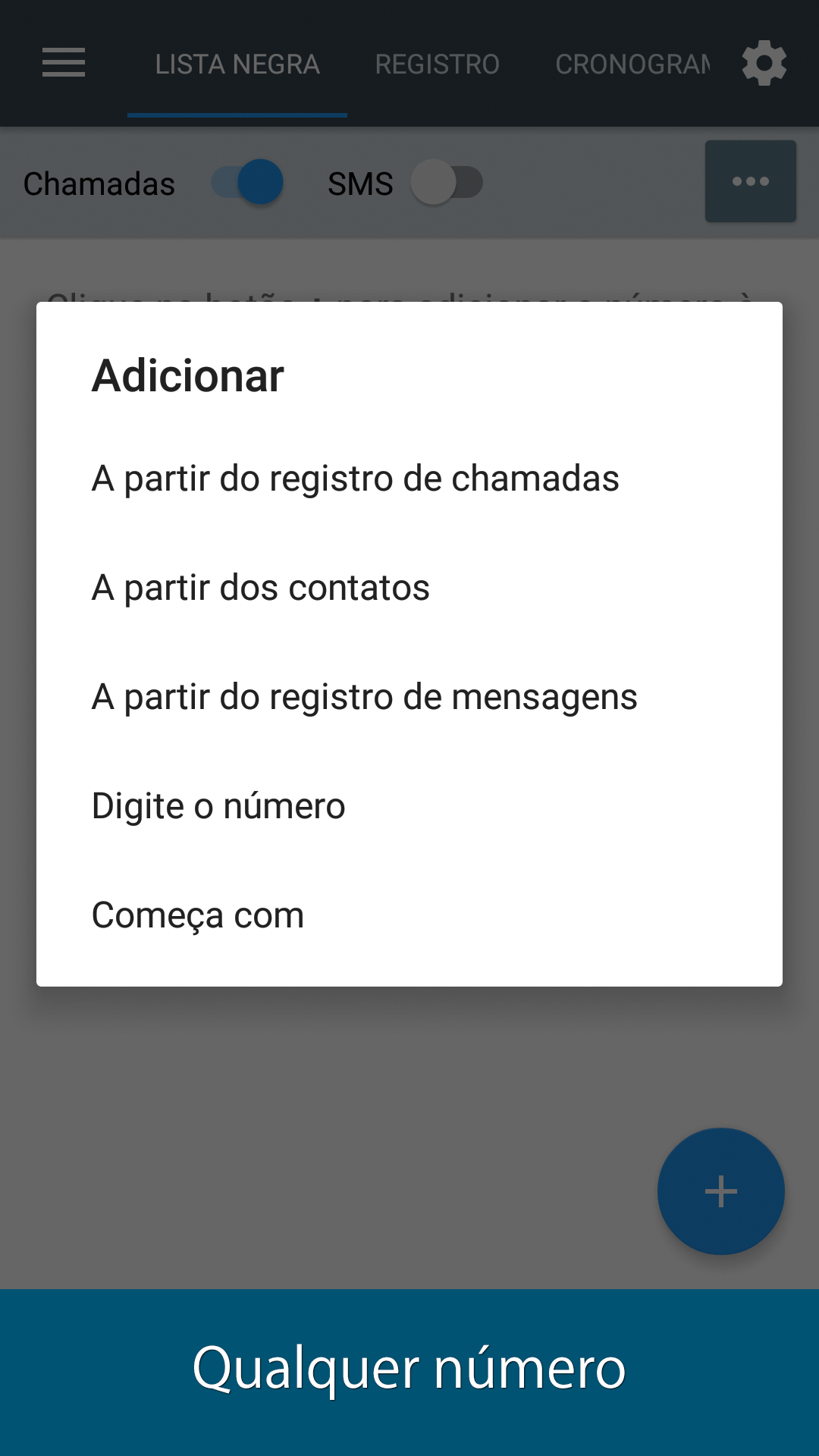Viewport: 819px width, 1456px height.
Task: Choose A partir dos contatos option
Action: tap(409, 588)
